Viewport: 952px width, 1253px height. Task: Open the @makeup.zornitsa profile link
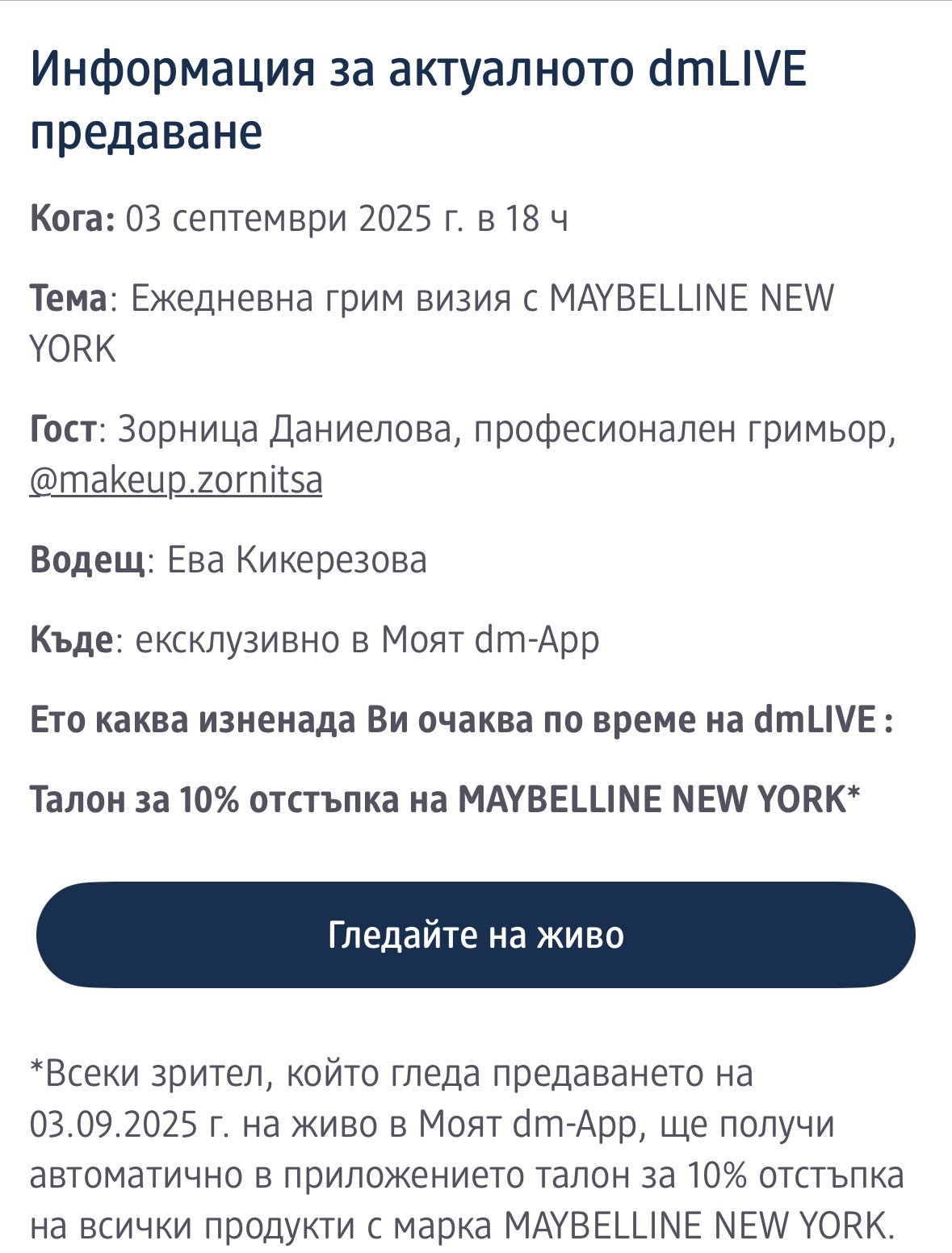176,480
